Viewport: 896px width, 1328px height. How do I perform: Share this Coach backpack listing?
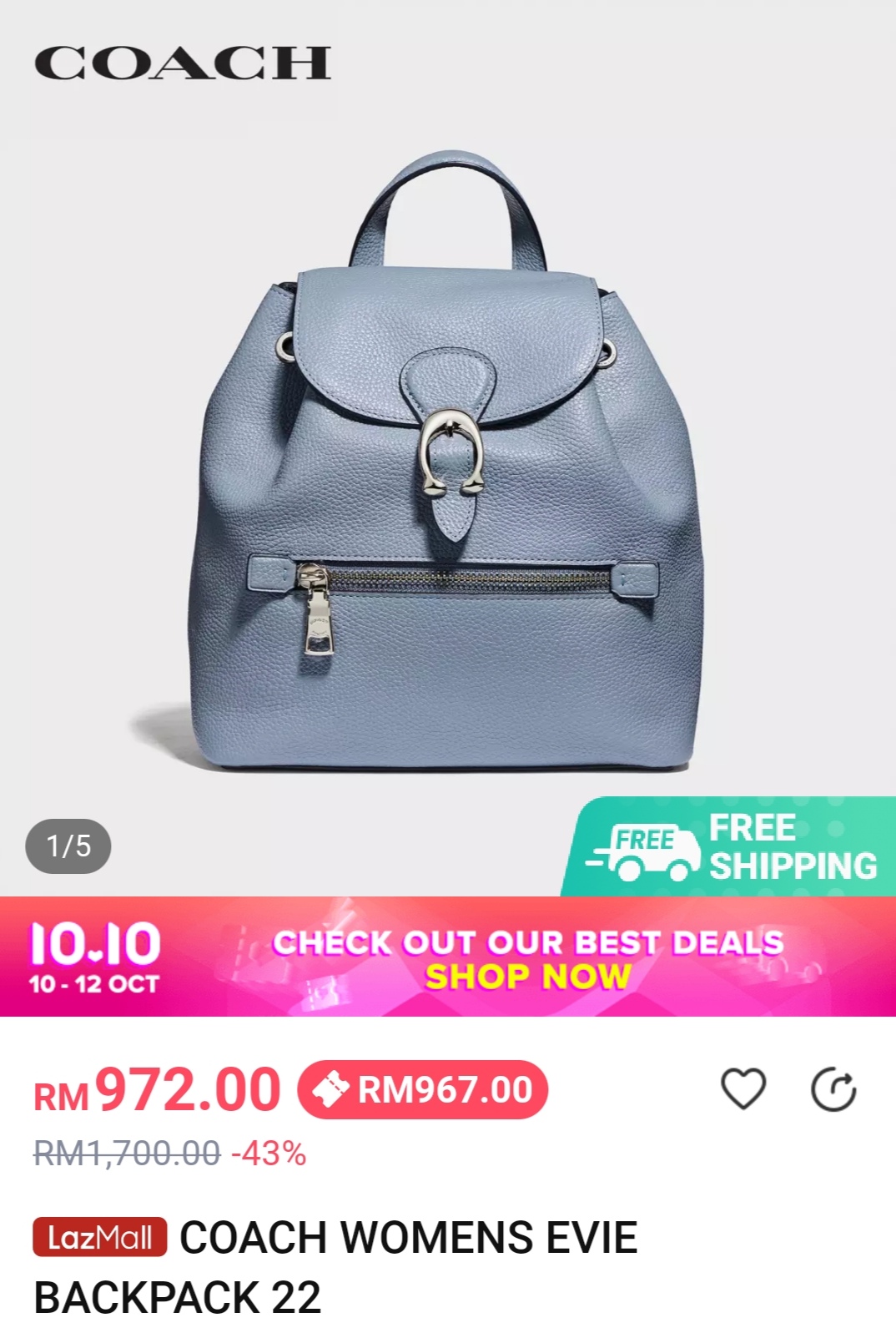click(x=833, y=1089)
